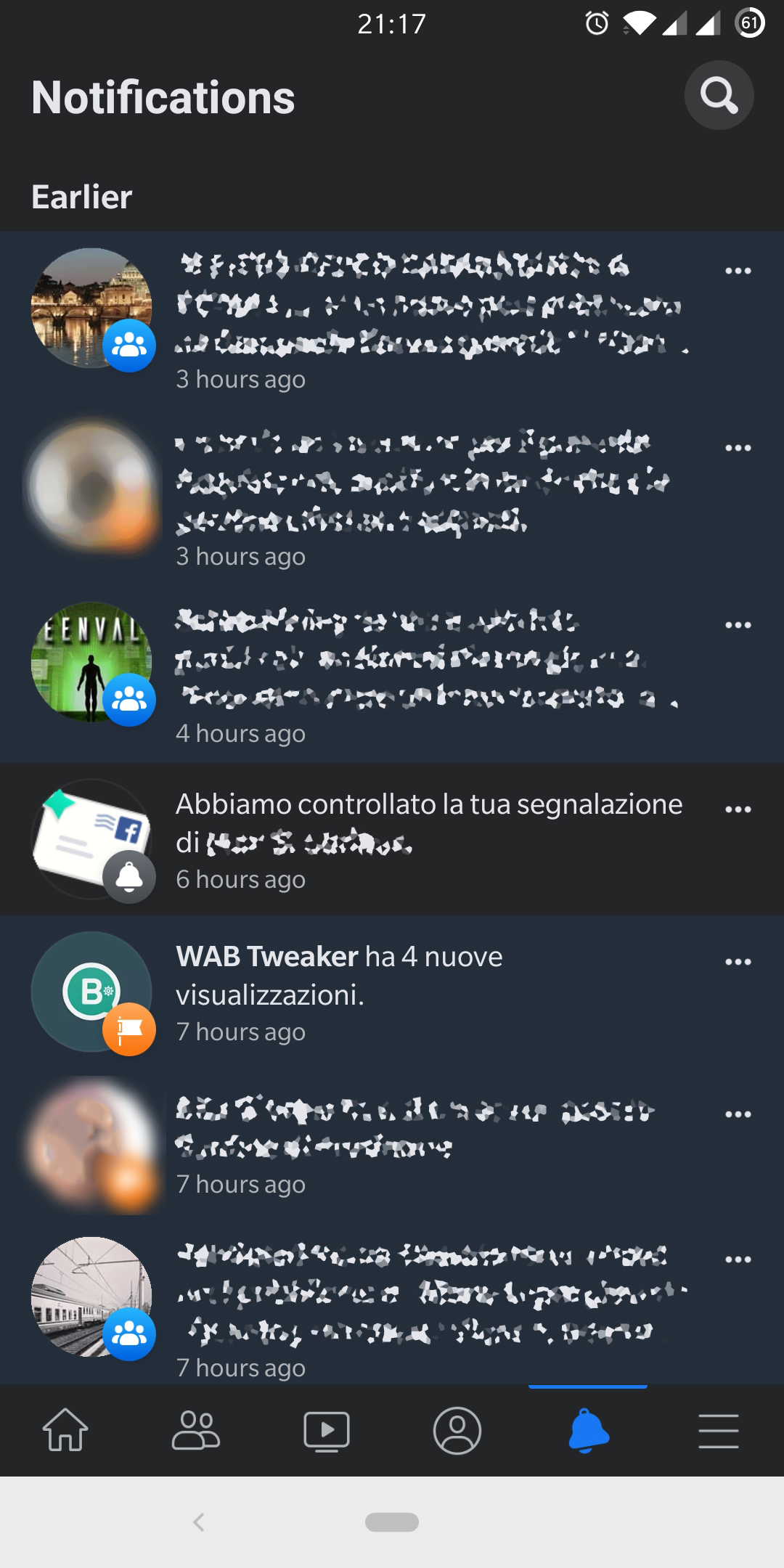This screenshot has height=1568, width=784.
Task: Switch to the Watch video tab
Action: click(x=327, y=1430)
